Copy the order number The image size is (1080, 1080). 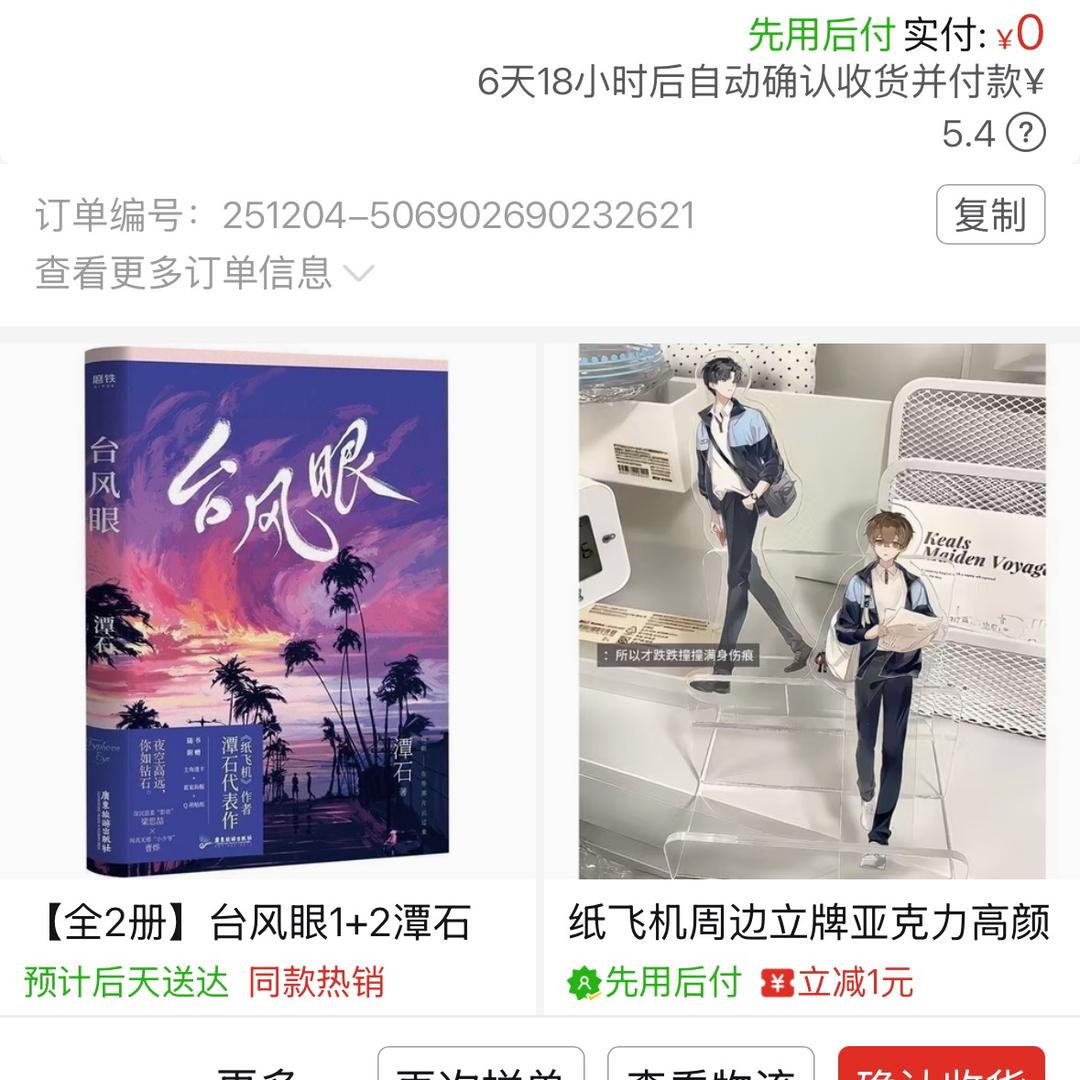989,215
